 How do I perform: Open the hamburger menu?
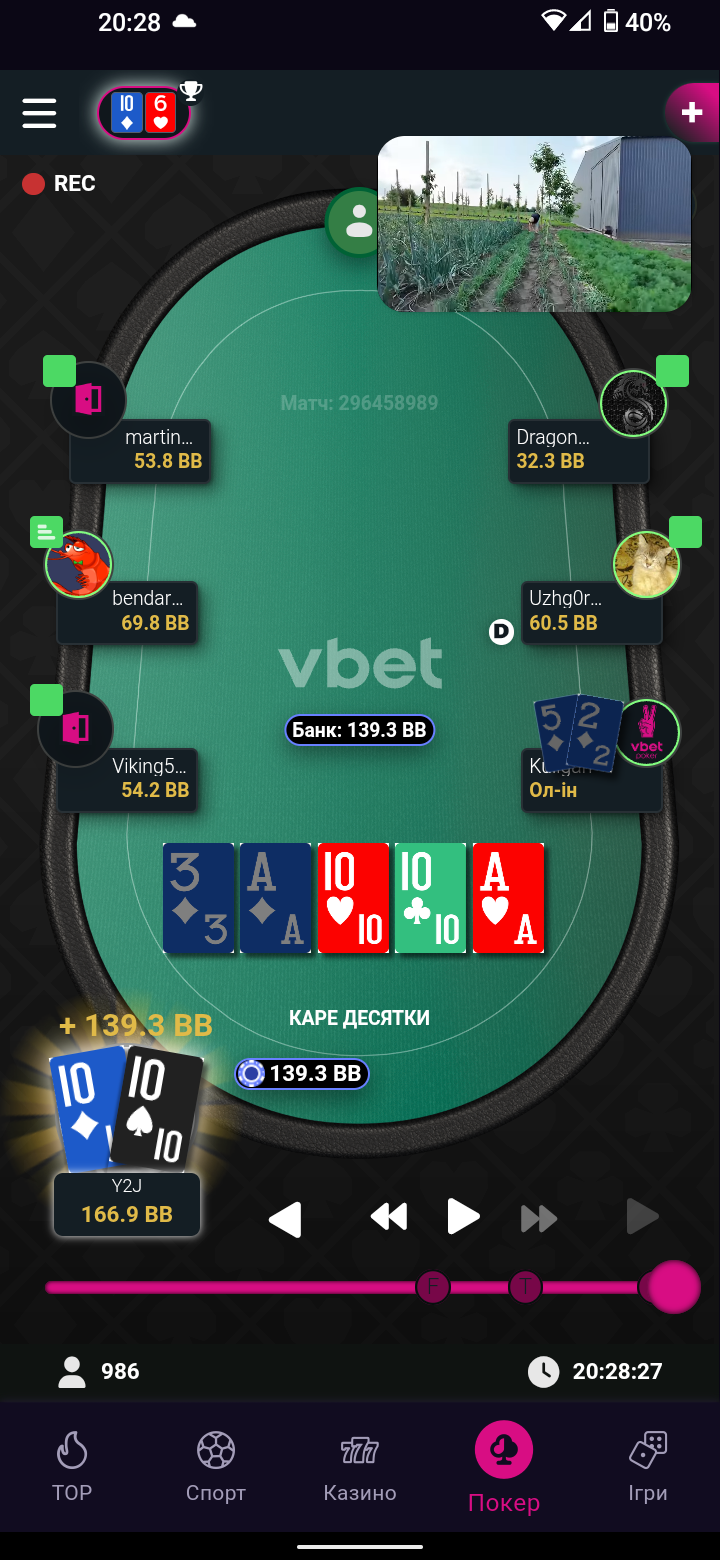pos(39,113)
